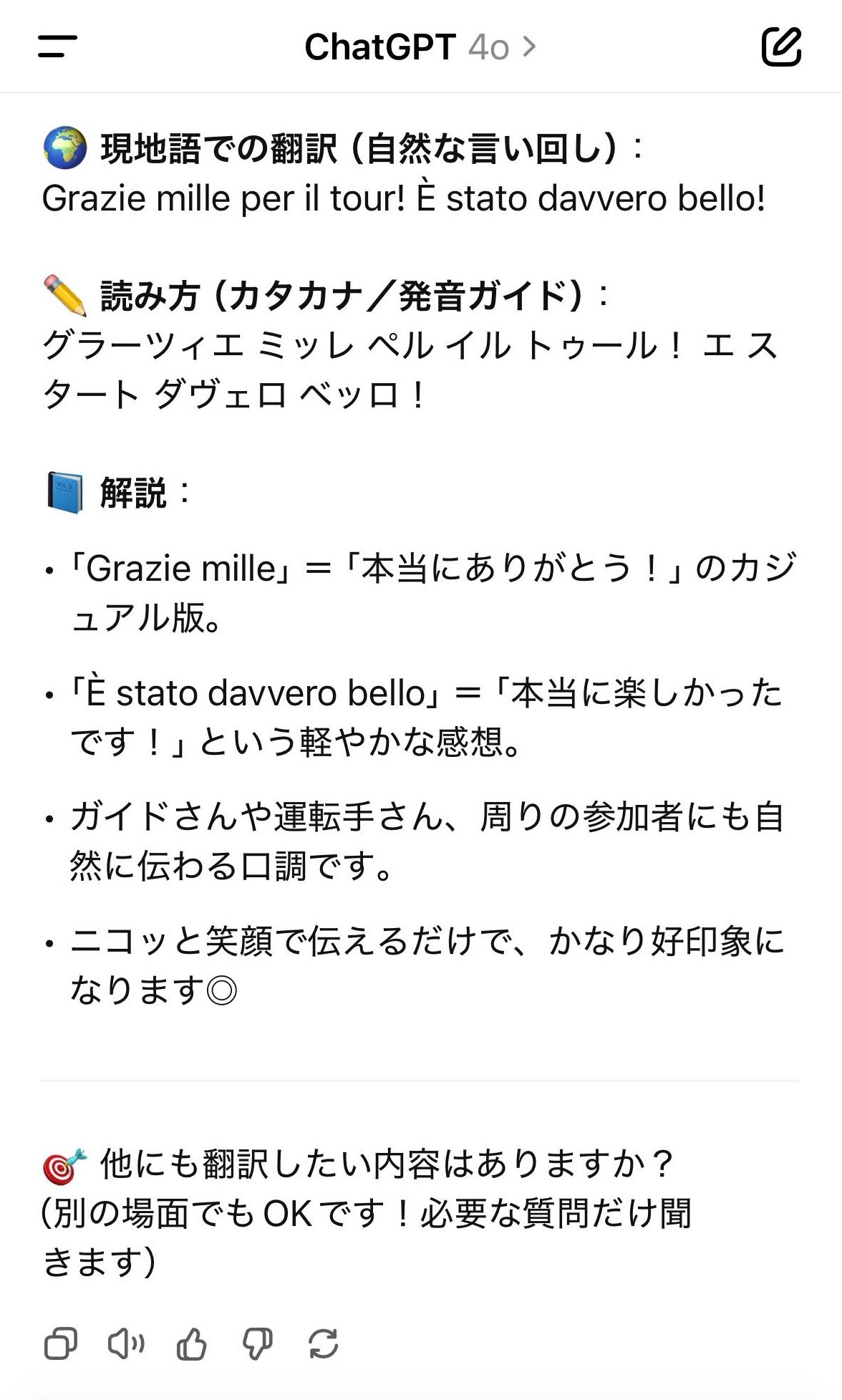Start a new chat
This screenshot has height=1400, width=842.
pos(781,47)
